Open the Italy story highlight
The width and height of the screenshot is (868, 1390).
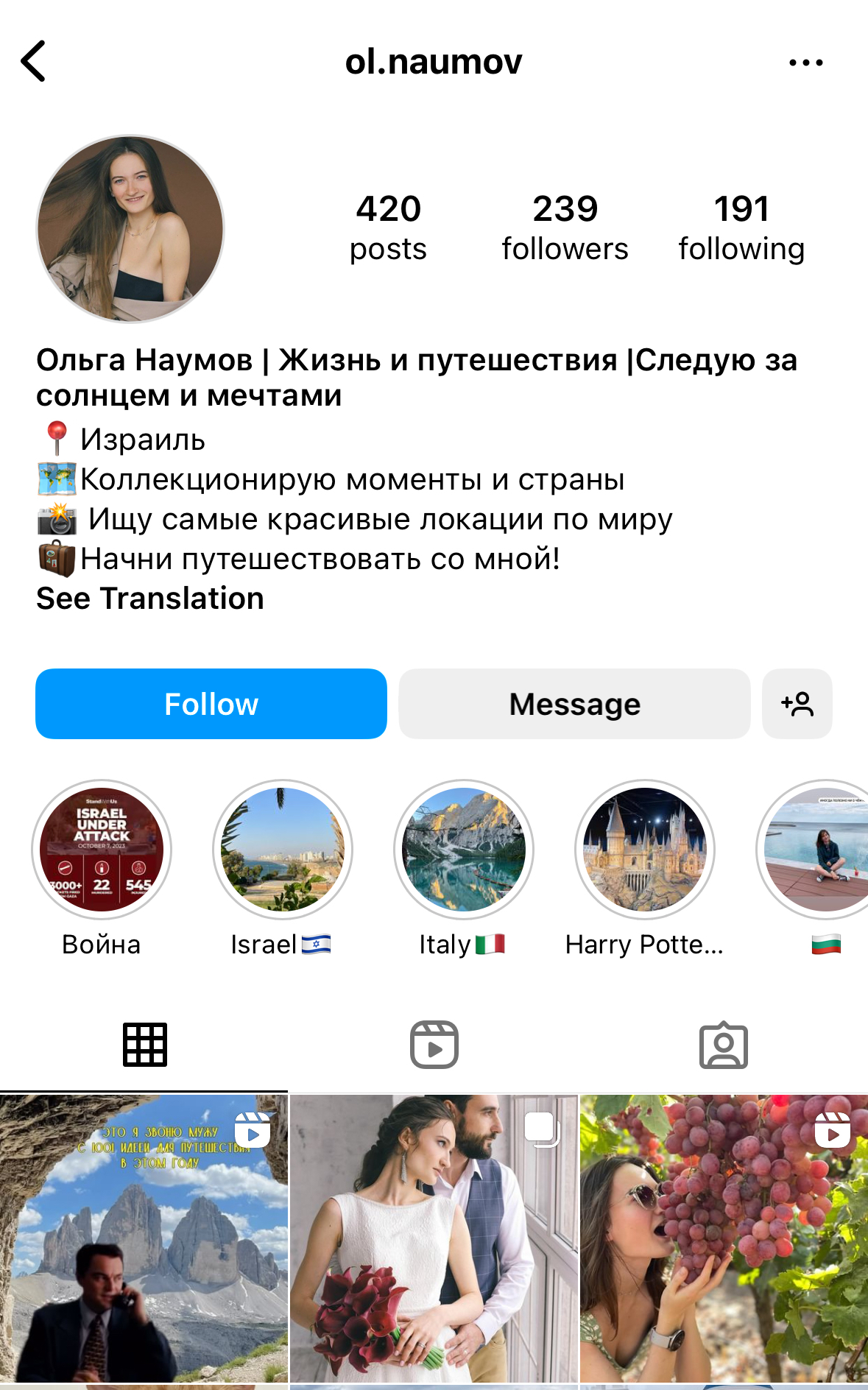464,850
